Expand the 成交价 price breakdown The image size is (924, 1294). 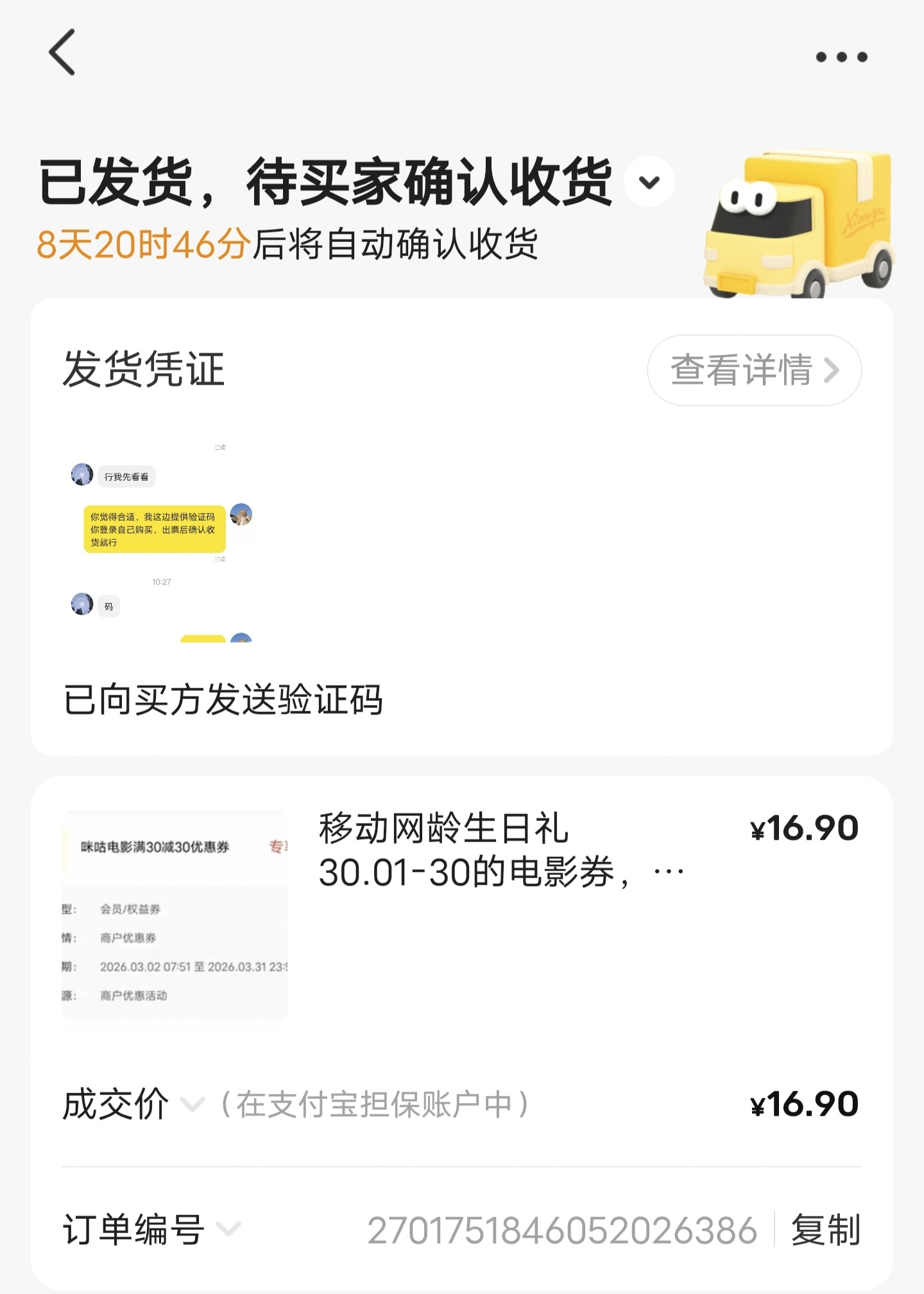192,1105
